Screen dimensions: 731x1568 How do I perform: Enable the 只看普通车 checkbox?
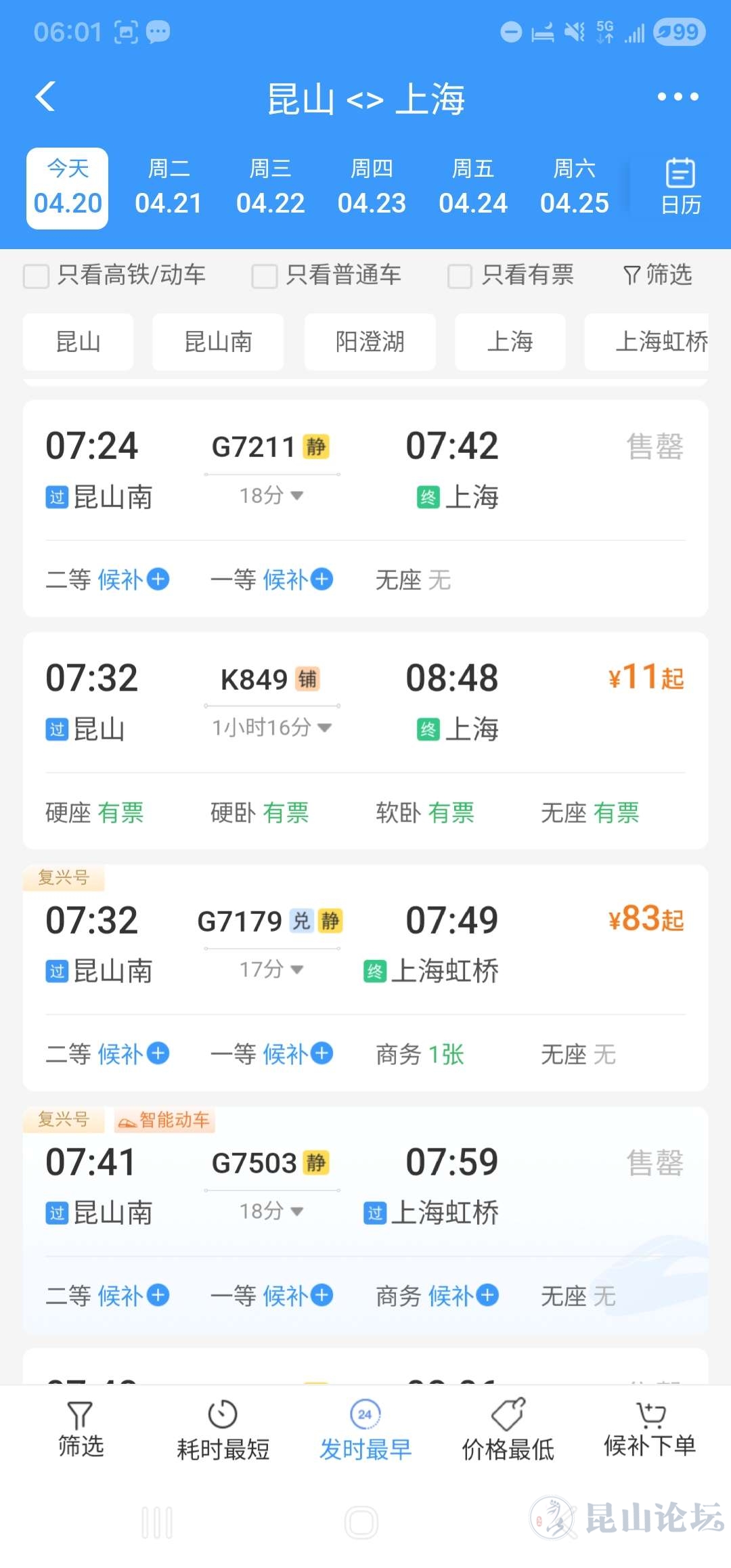point(265,276)
